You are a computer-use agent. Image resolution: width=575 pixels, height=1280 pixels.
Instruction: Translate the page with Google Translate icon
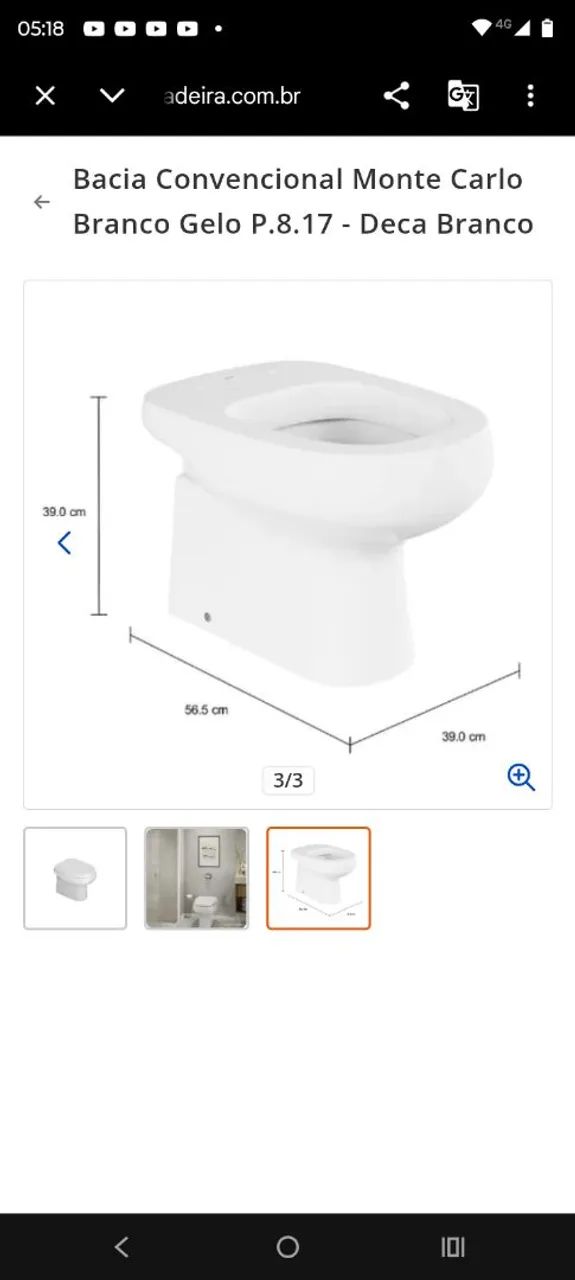463,96
